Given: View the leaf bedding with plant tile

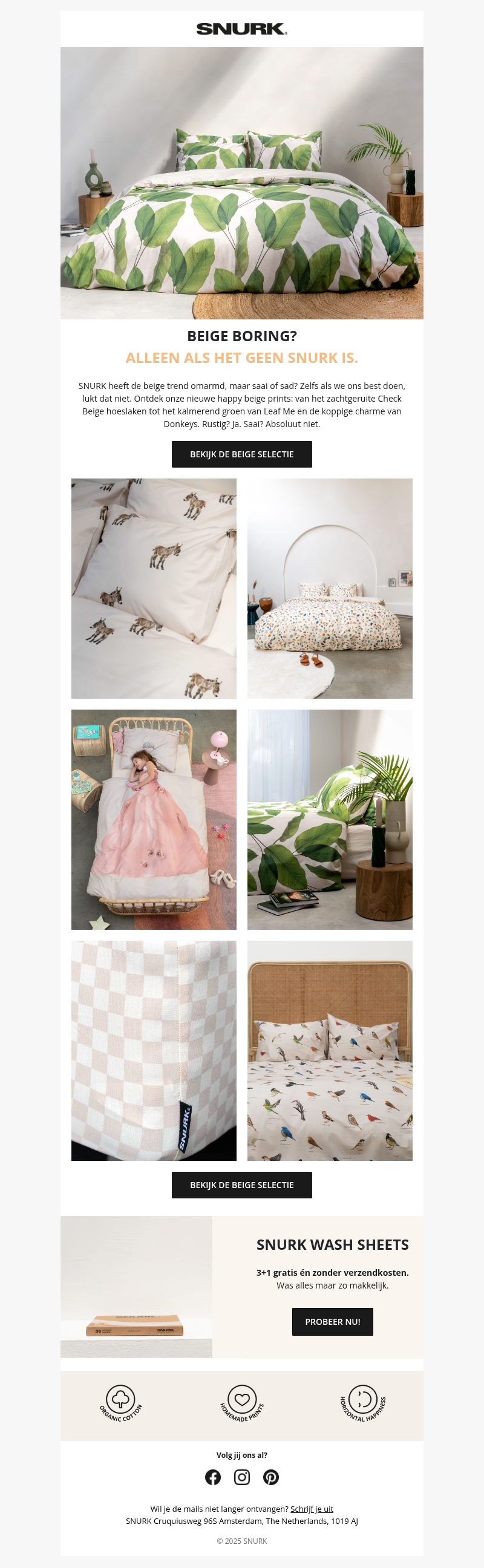Looking at the screenshot, I should tap(329, 819).
